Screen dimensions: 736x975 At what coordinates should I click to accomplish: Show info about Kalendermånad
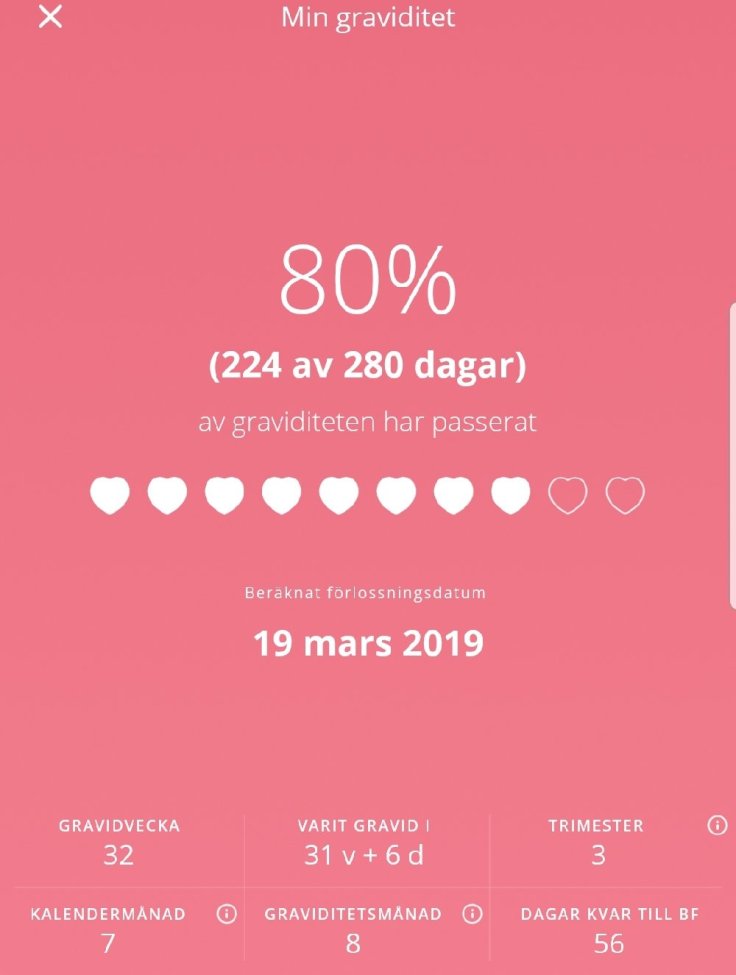226,914
